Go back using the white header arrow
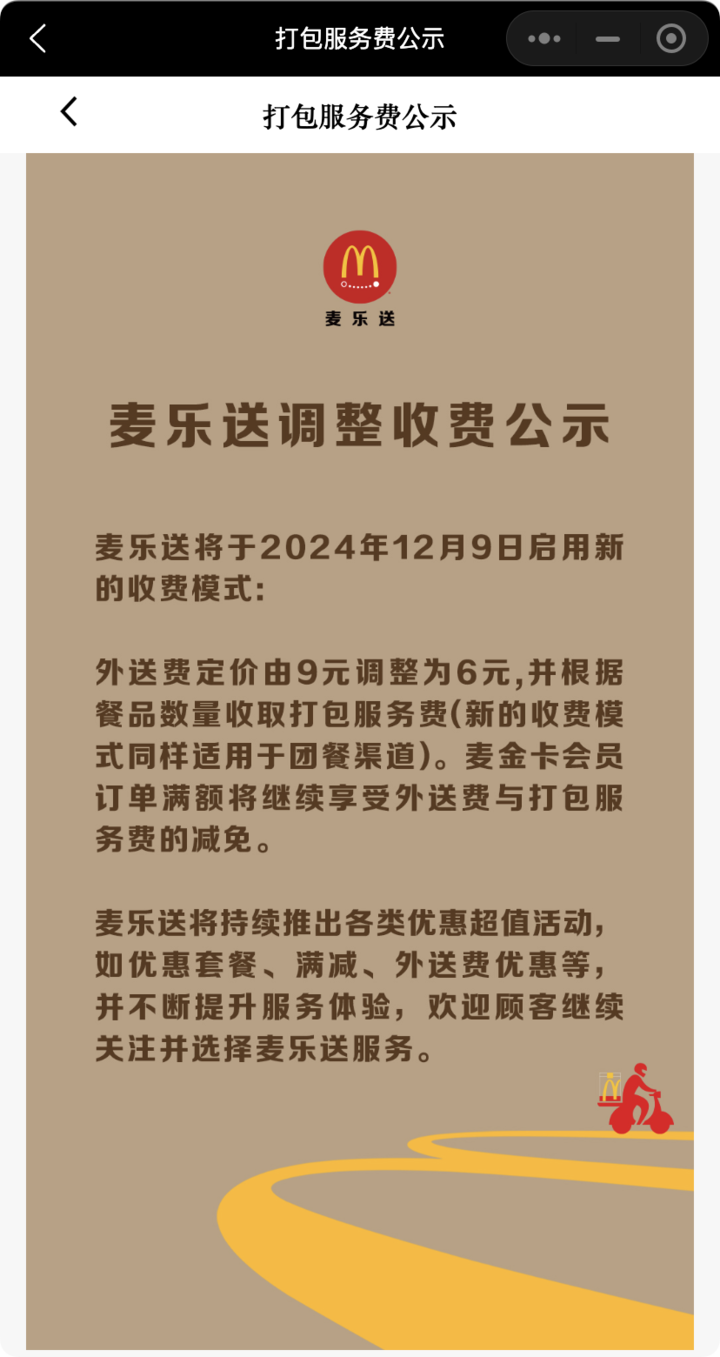 tap(68, 112)
